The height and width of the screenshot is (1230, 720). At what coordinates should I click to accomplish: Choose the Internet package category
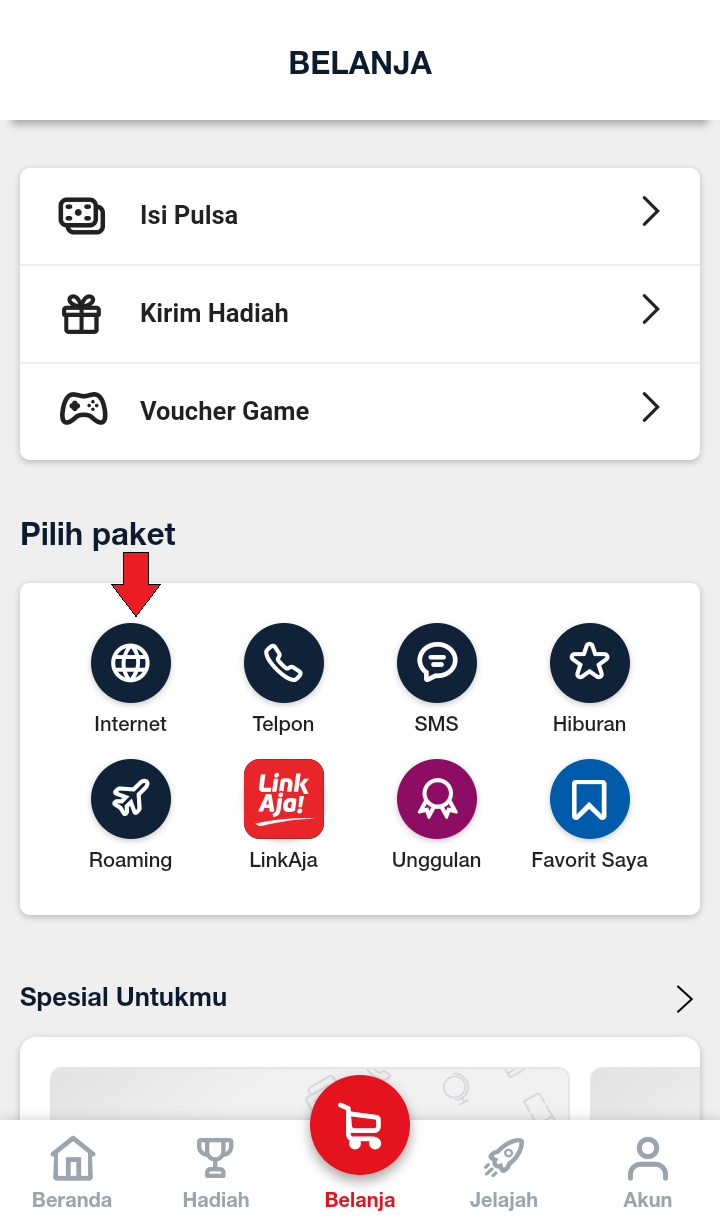pyautogui.click(x=131, y=662)
